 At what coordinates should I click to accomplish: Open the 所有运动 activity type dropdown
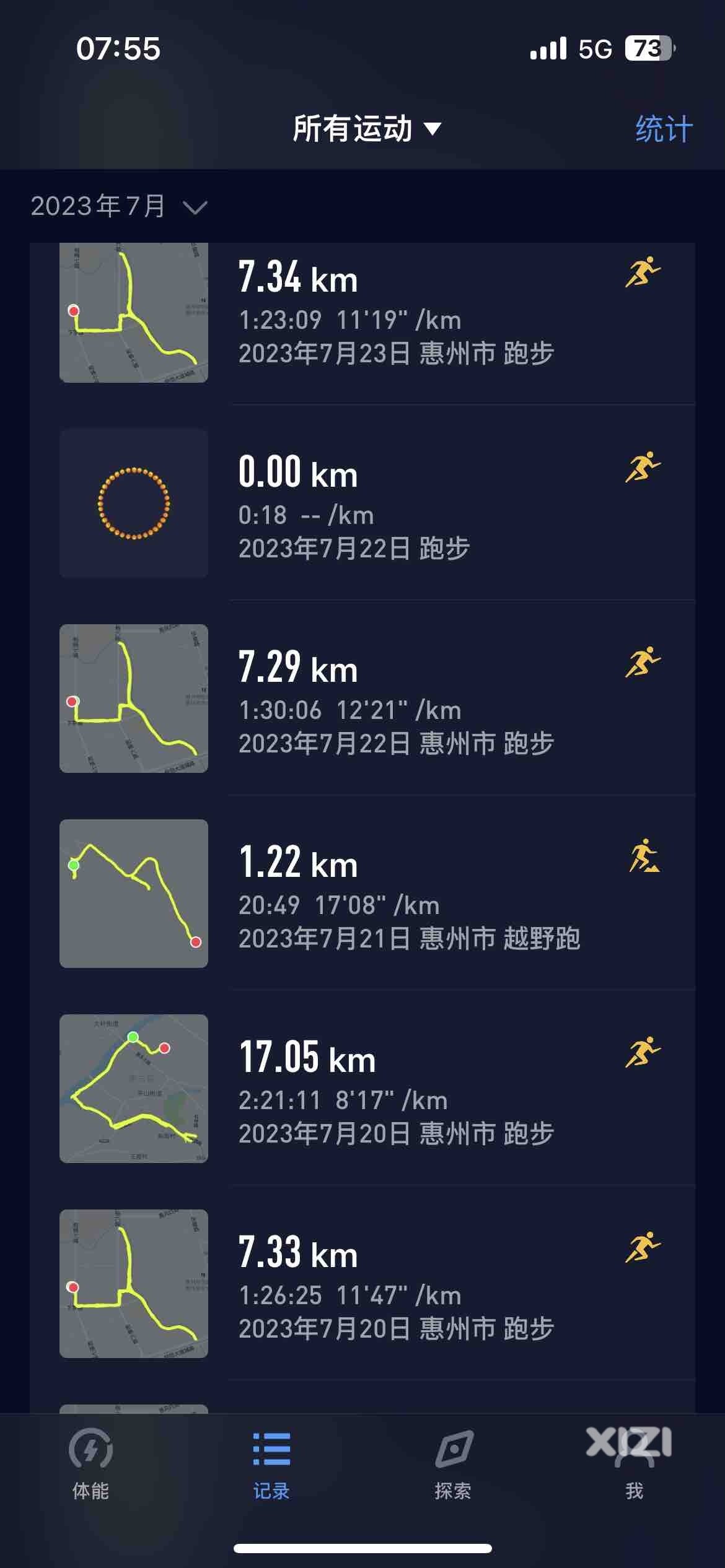367,129
